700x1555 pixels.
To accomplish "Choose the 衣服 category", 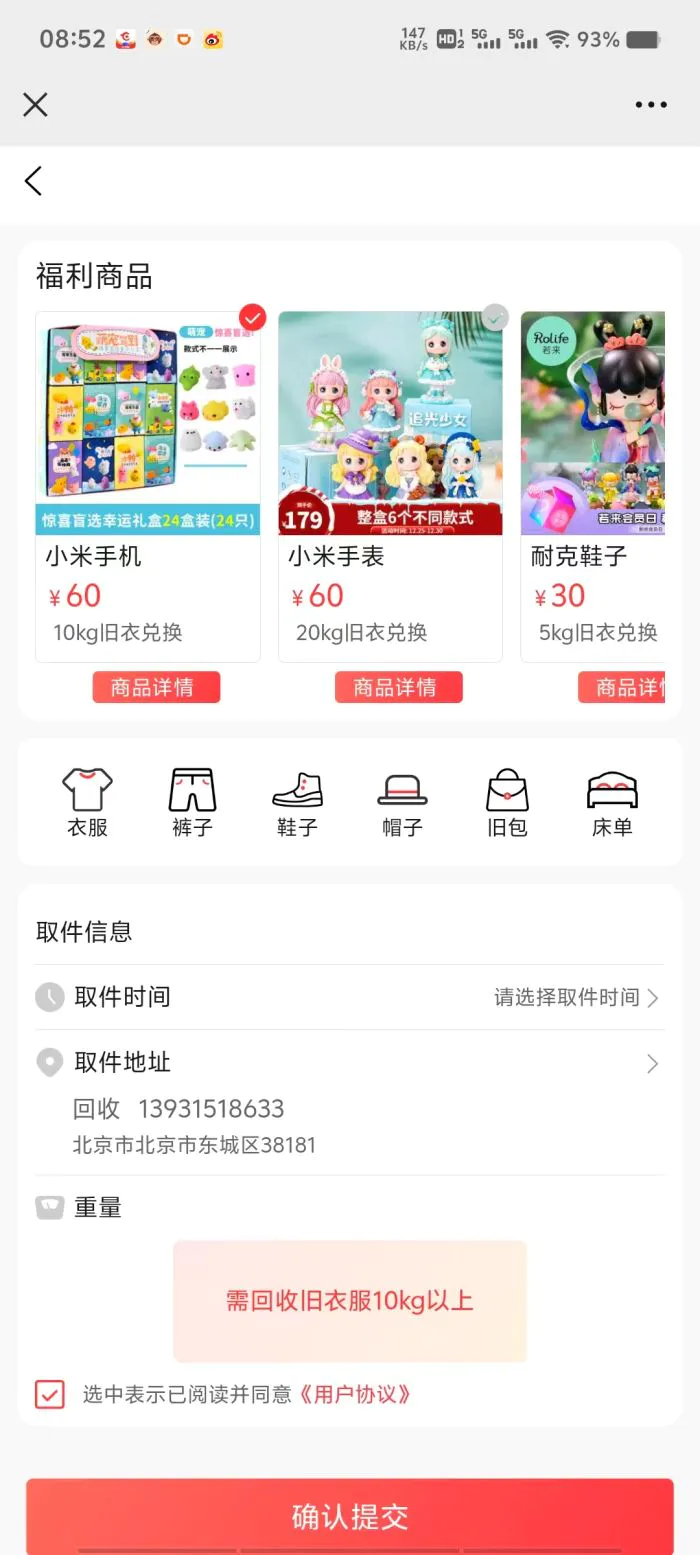I will 87,802.
